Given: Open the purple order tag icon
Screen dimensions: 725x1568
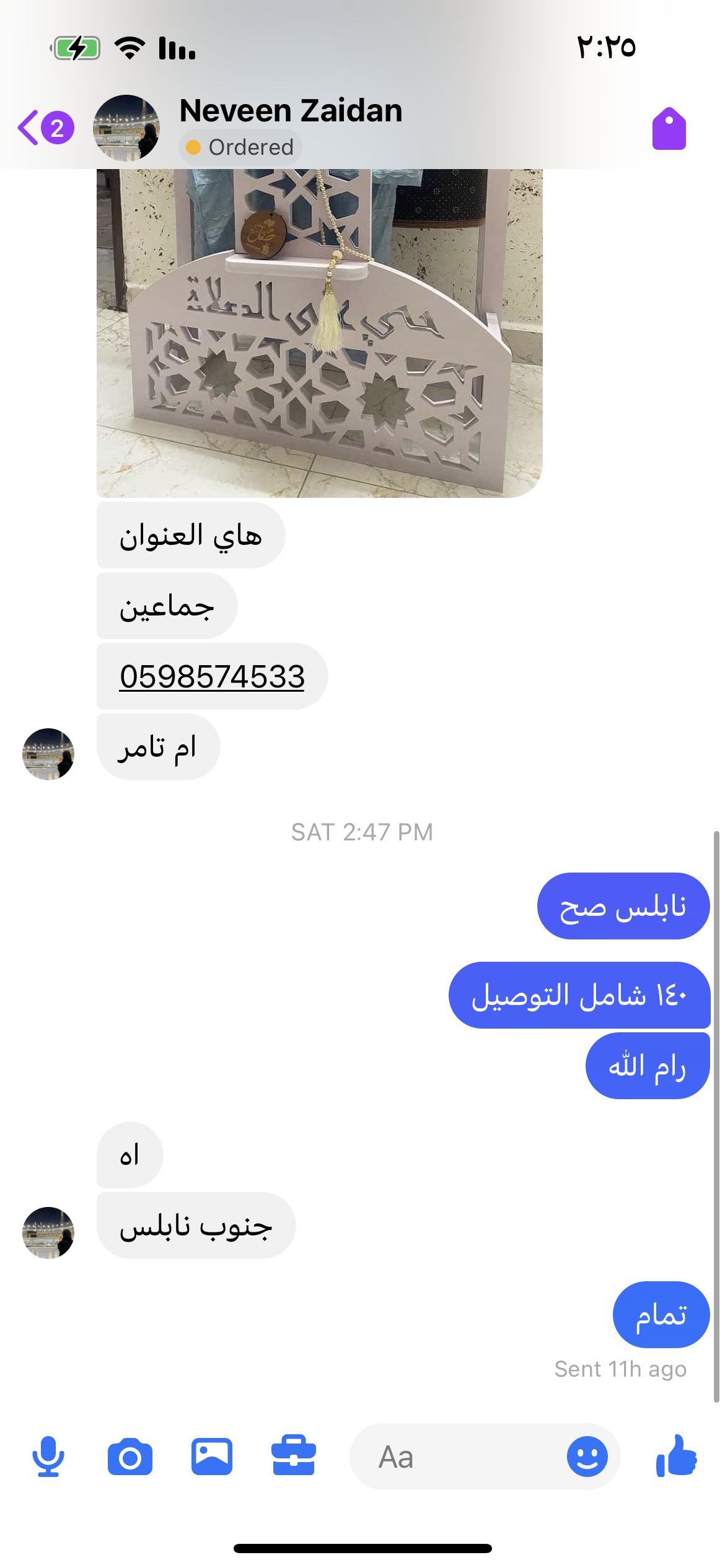Looking at the screenshot, I should (669, 129).
